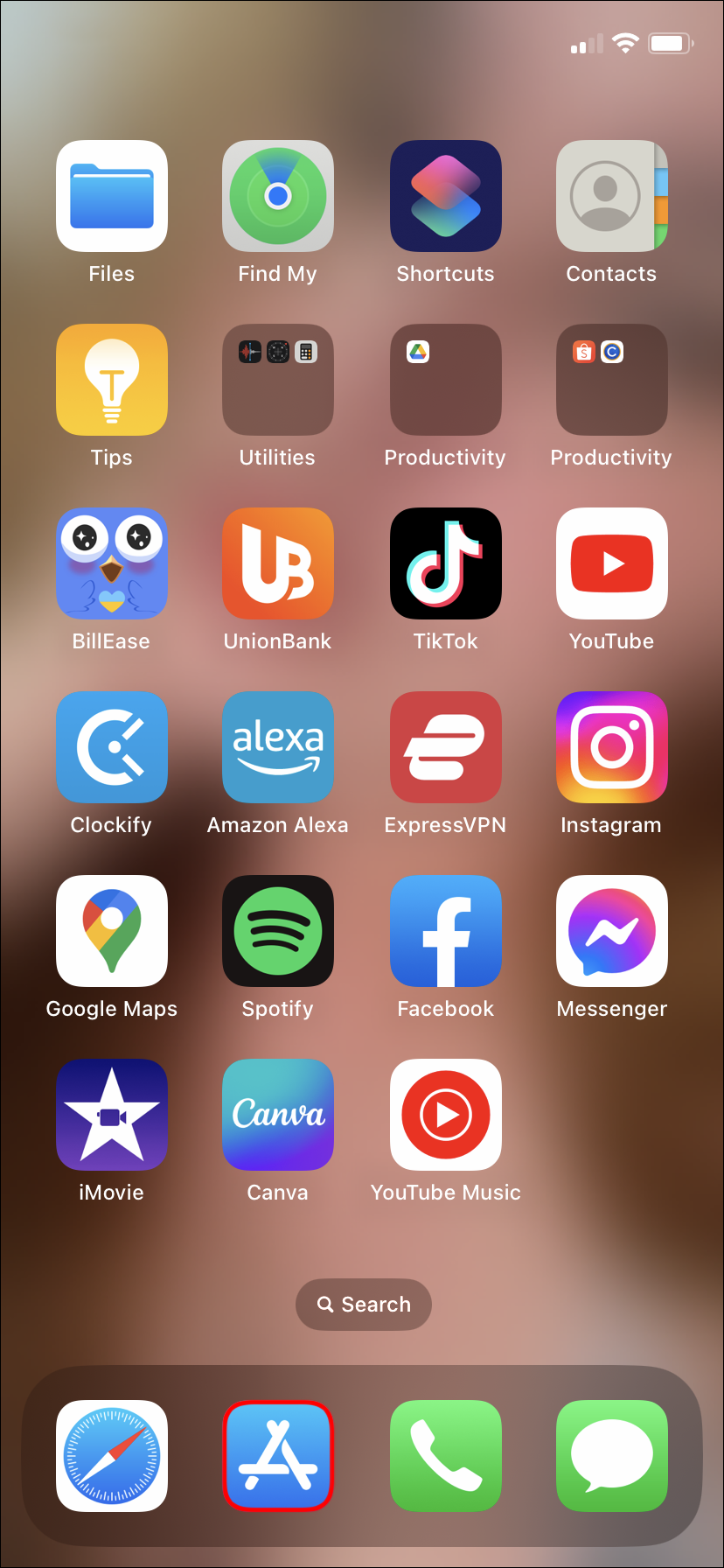Open the Phone app

(x=446, y=1456)
